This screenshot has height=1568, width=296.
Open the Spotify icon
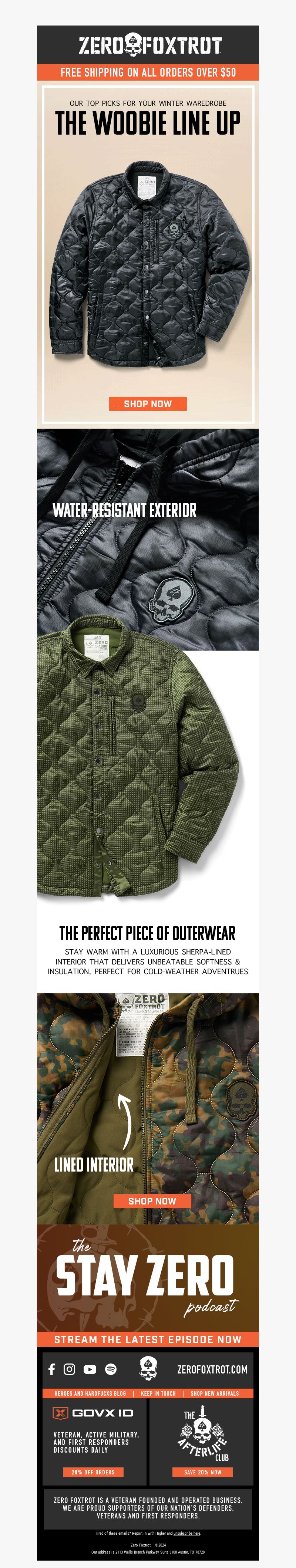tap(111, 1369)
